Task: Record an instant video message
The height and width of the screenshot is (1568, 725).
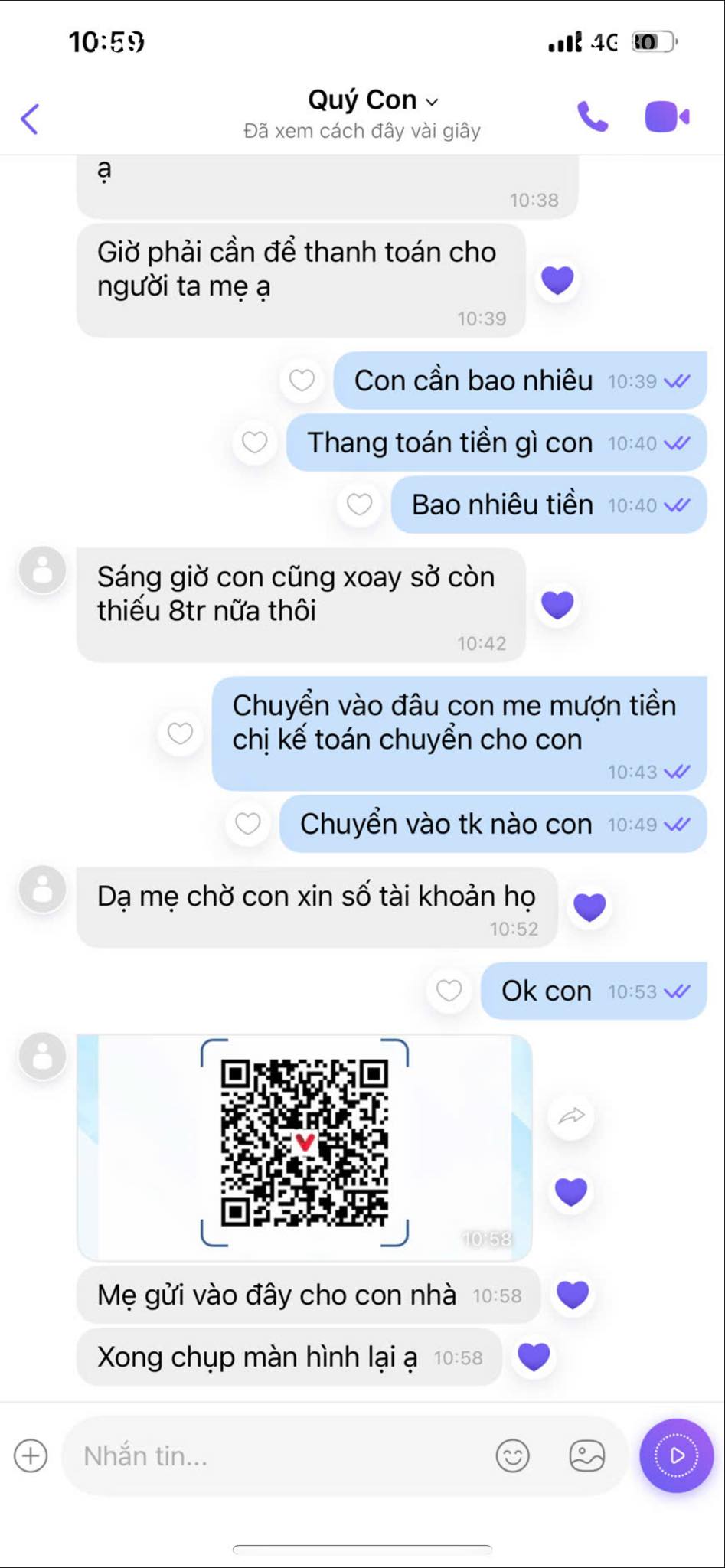Action: coord(677,1455)
